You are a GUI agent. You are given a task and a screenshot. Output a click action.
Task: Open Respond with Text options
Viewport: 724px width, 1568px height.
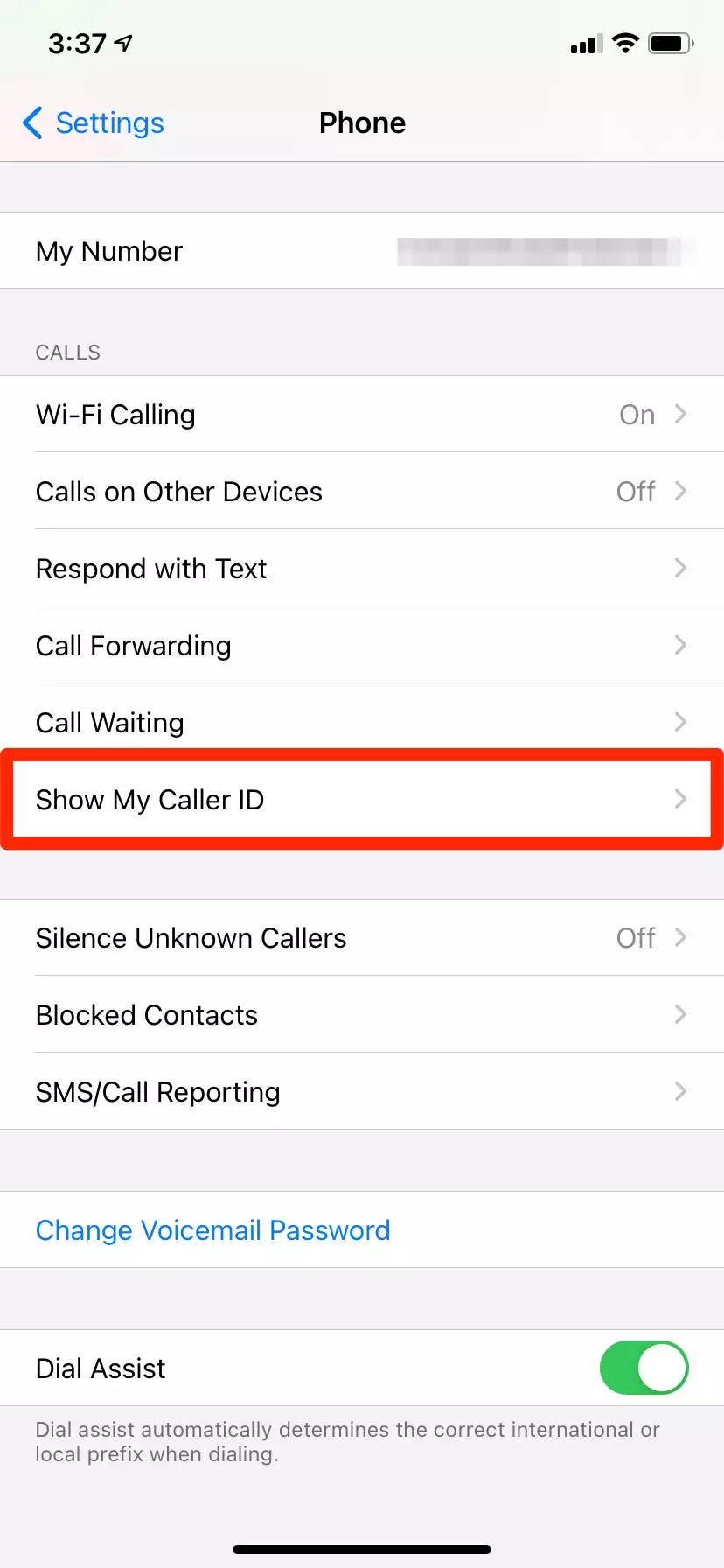coord(361,569)
